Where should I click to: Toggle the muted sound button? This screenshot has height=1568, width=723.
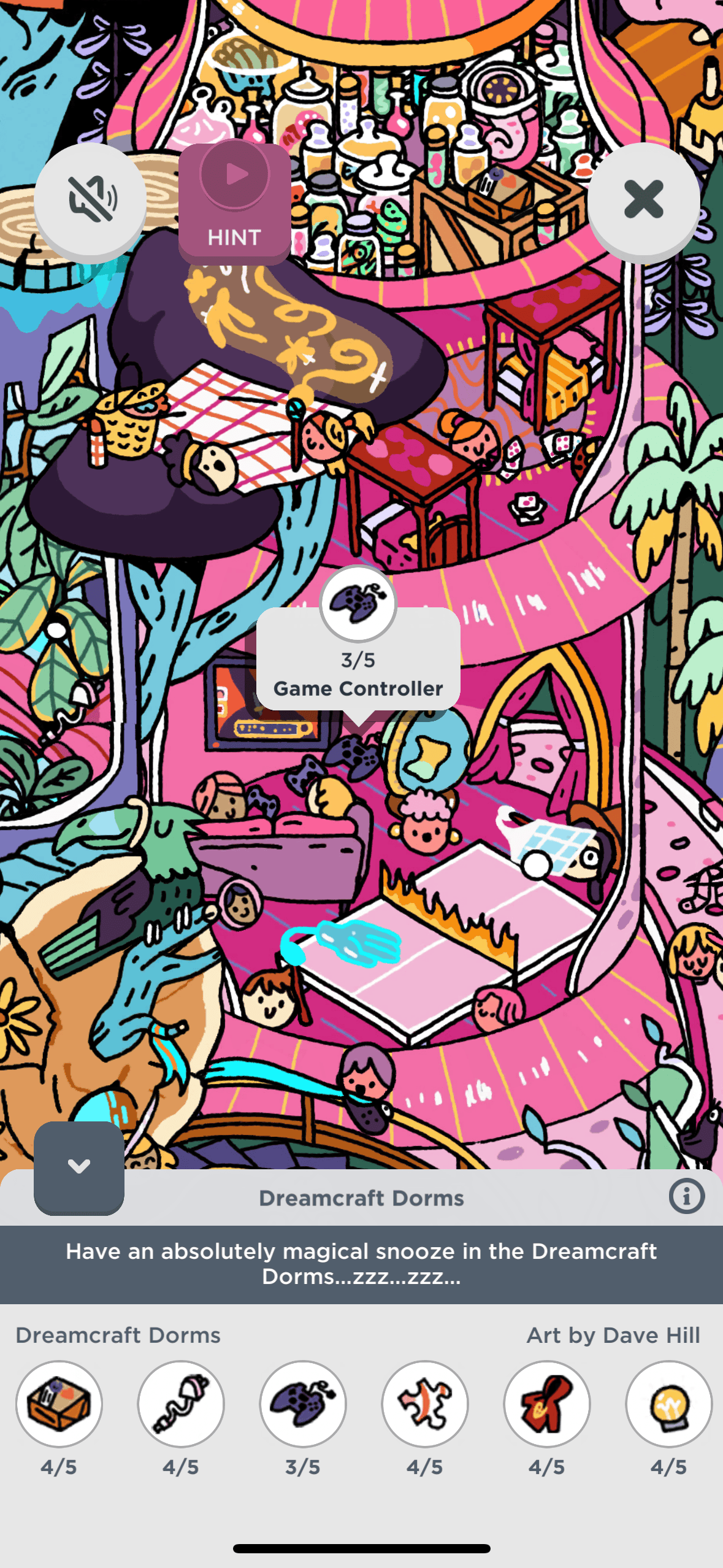point(91,199)
